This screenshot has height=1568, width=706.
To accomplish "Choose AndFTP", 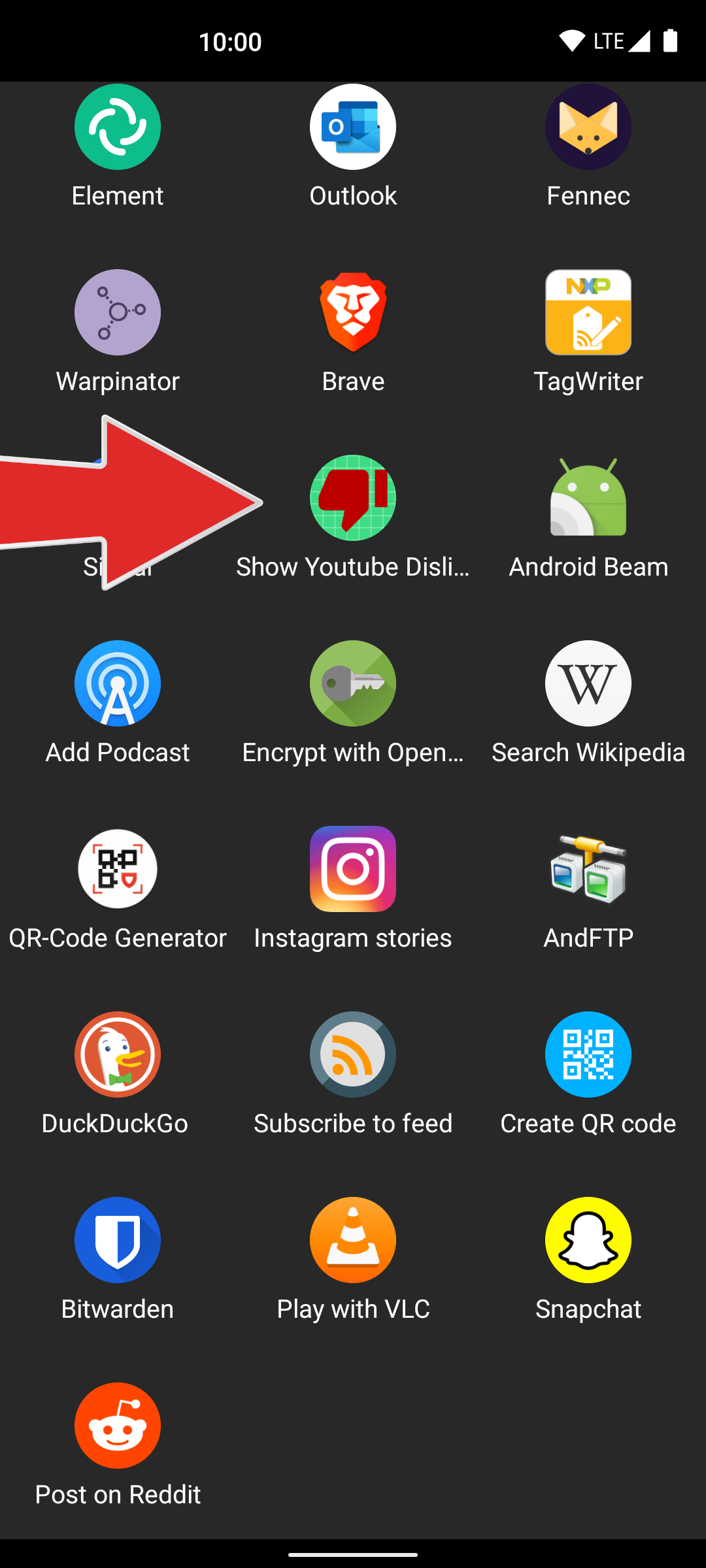I will click(x=588, y=870).
